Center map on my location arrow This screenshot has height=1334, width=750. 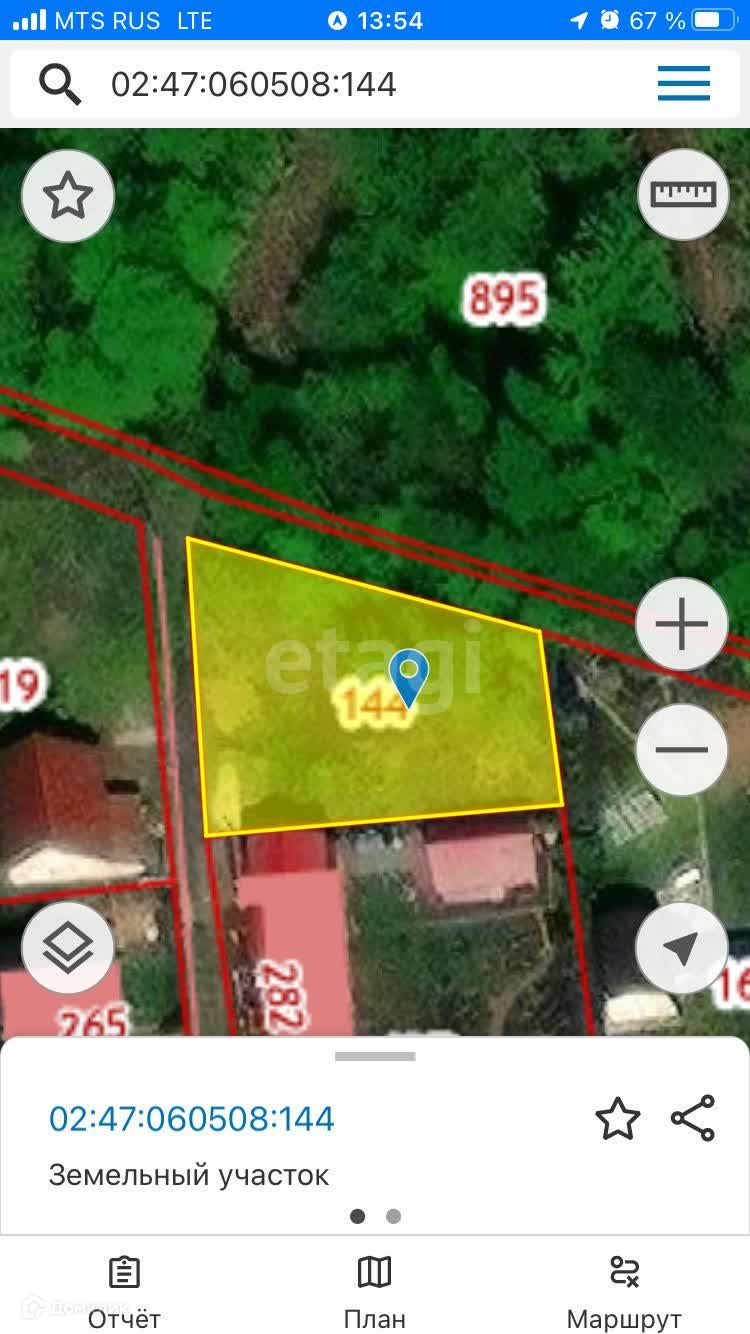[x=682, y=948]
